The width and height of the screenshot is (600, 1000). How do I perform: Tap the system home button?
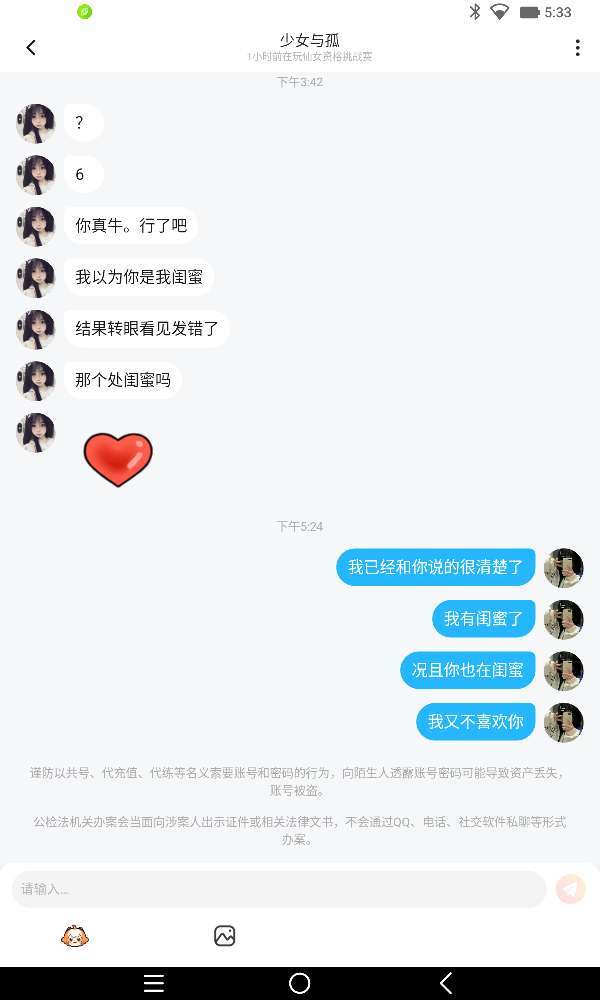(x=299, y=983)
